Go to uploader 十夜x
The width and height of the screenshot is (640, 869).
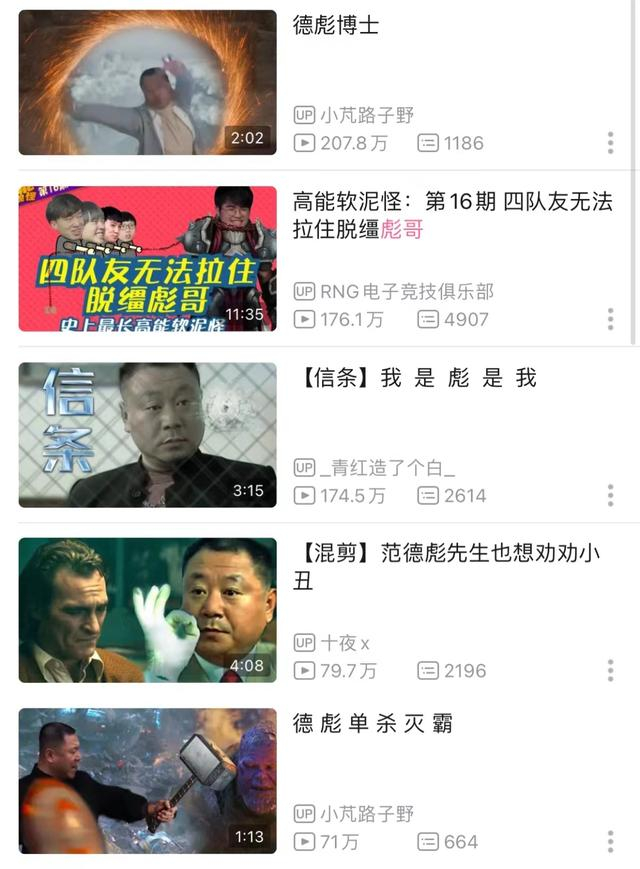[x=344, y=643]
